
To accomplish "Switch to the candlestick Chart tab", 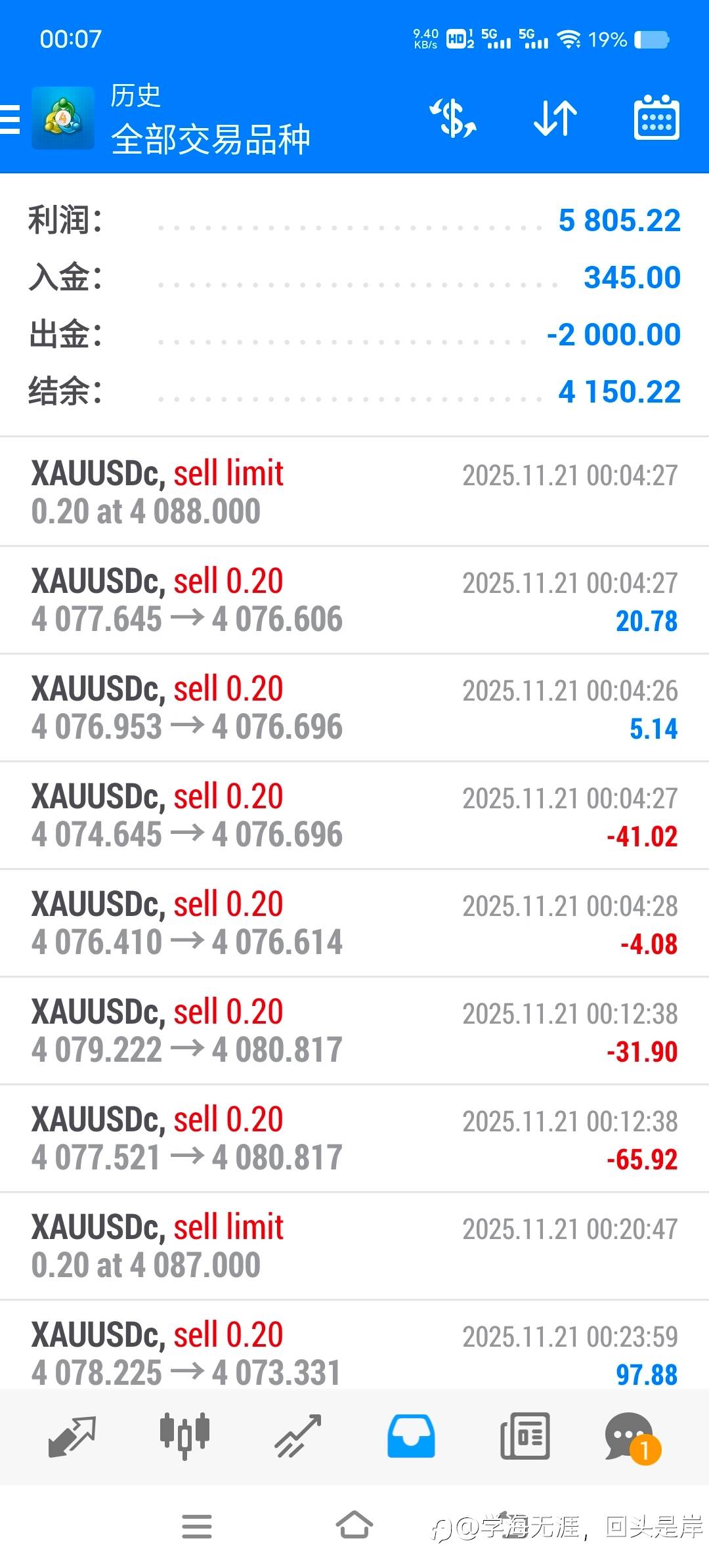I will click(x=184, y=1436).
